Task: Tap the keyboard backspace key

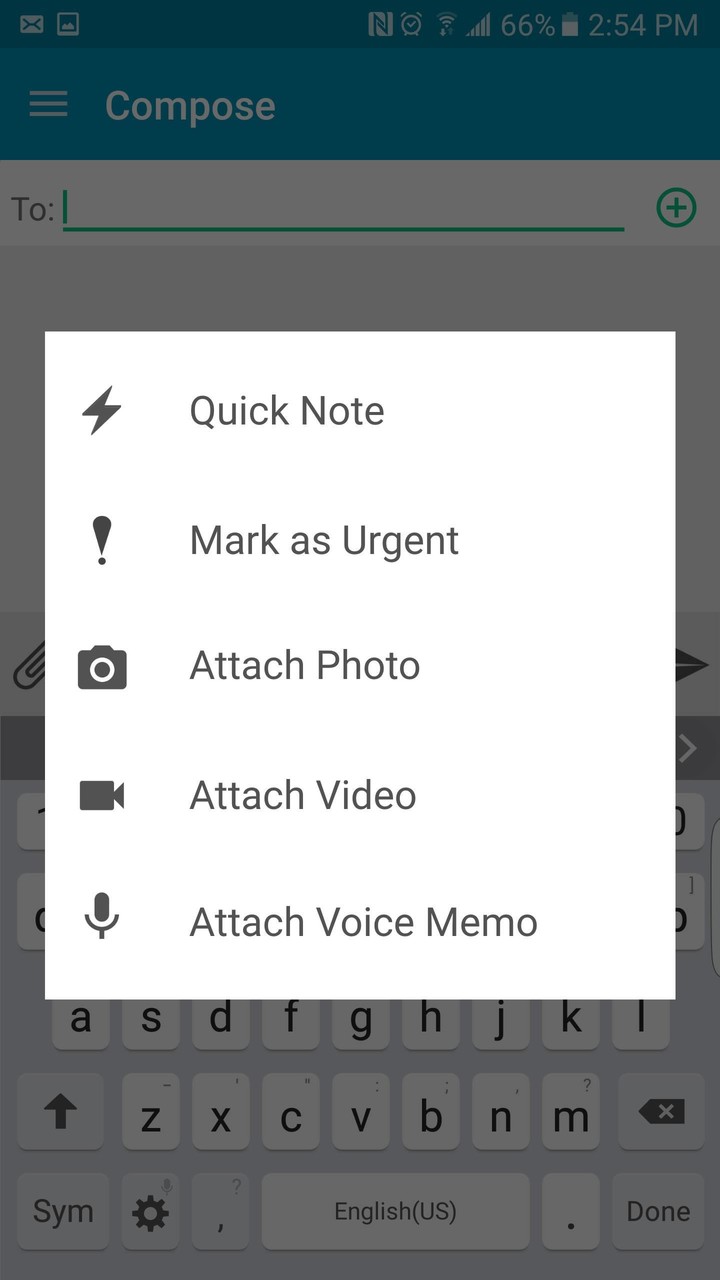Action: tap(660, 1112)
